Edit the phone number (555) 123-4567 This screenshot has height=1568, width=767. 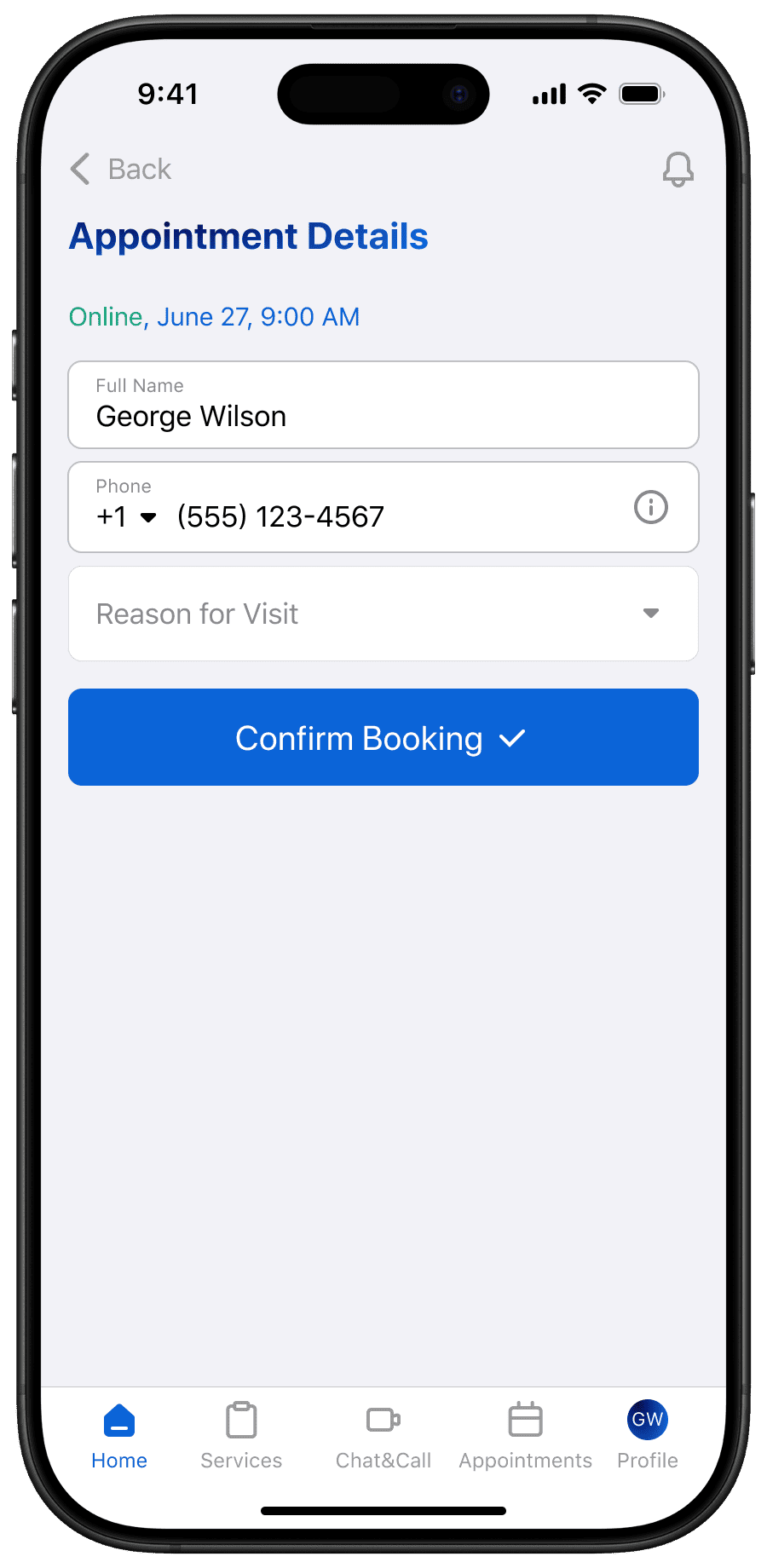click(280, 516)
